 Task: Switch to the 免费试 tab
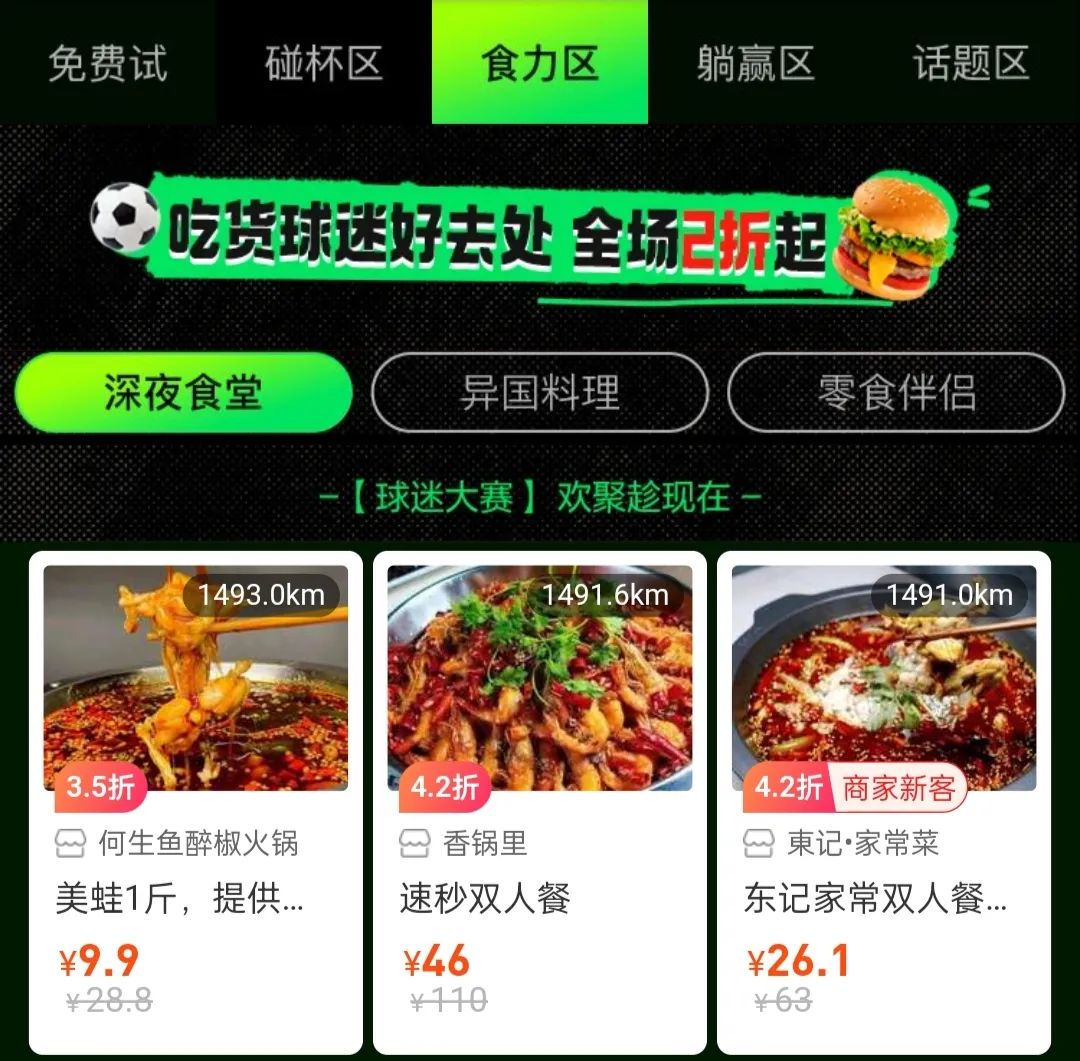pyautogui.click(x=107, y=63)
